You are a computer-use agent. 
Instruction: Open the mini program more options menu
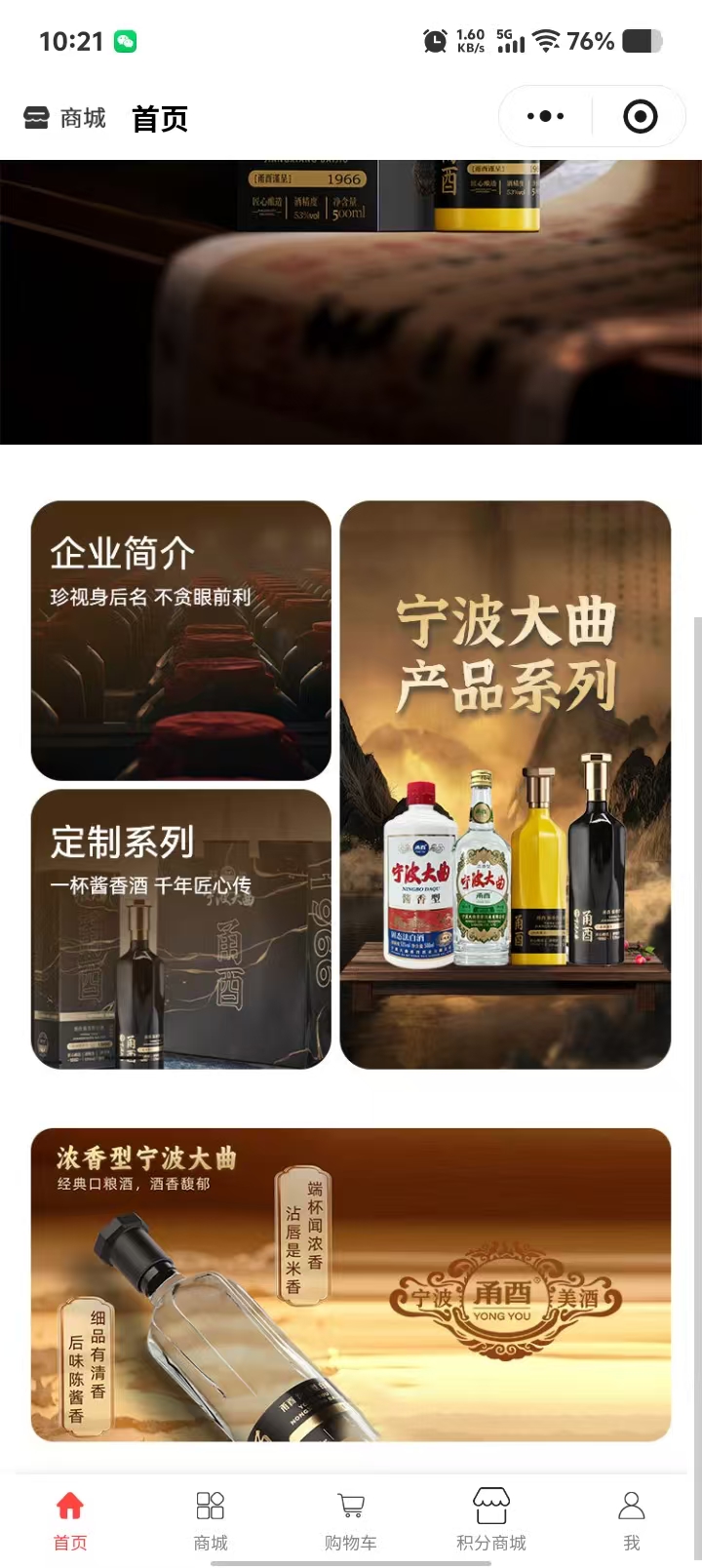pos(545,117)
